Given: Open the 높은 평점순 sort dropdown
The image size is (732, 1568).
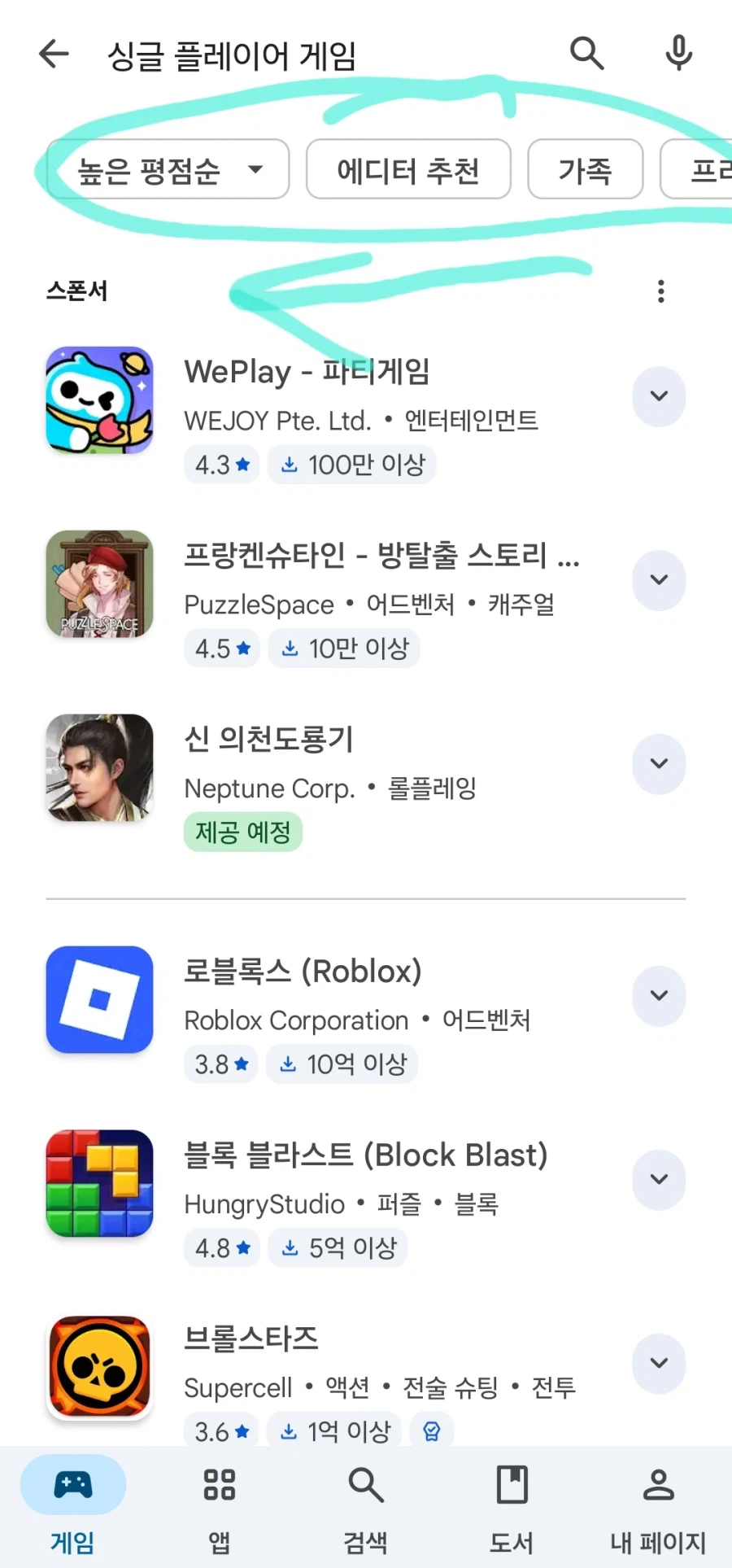Looking at the screenshot, I should pyautogui.click(x=167, y=169).
